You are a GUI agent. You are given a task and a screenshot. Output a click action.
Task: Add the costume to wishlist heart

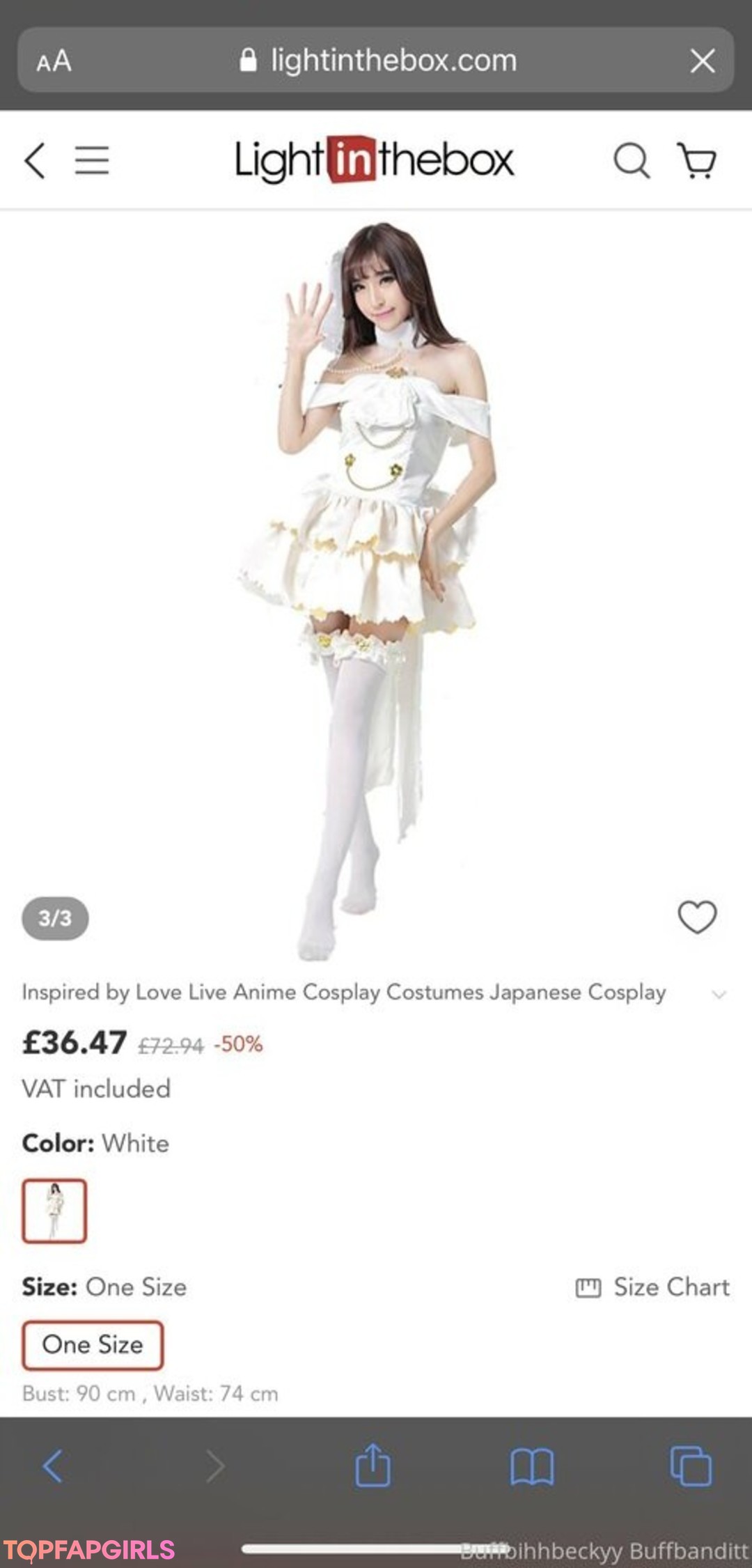tap(696, 916)
